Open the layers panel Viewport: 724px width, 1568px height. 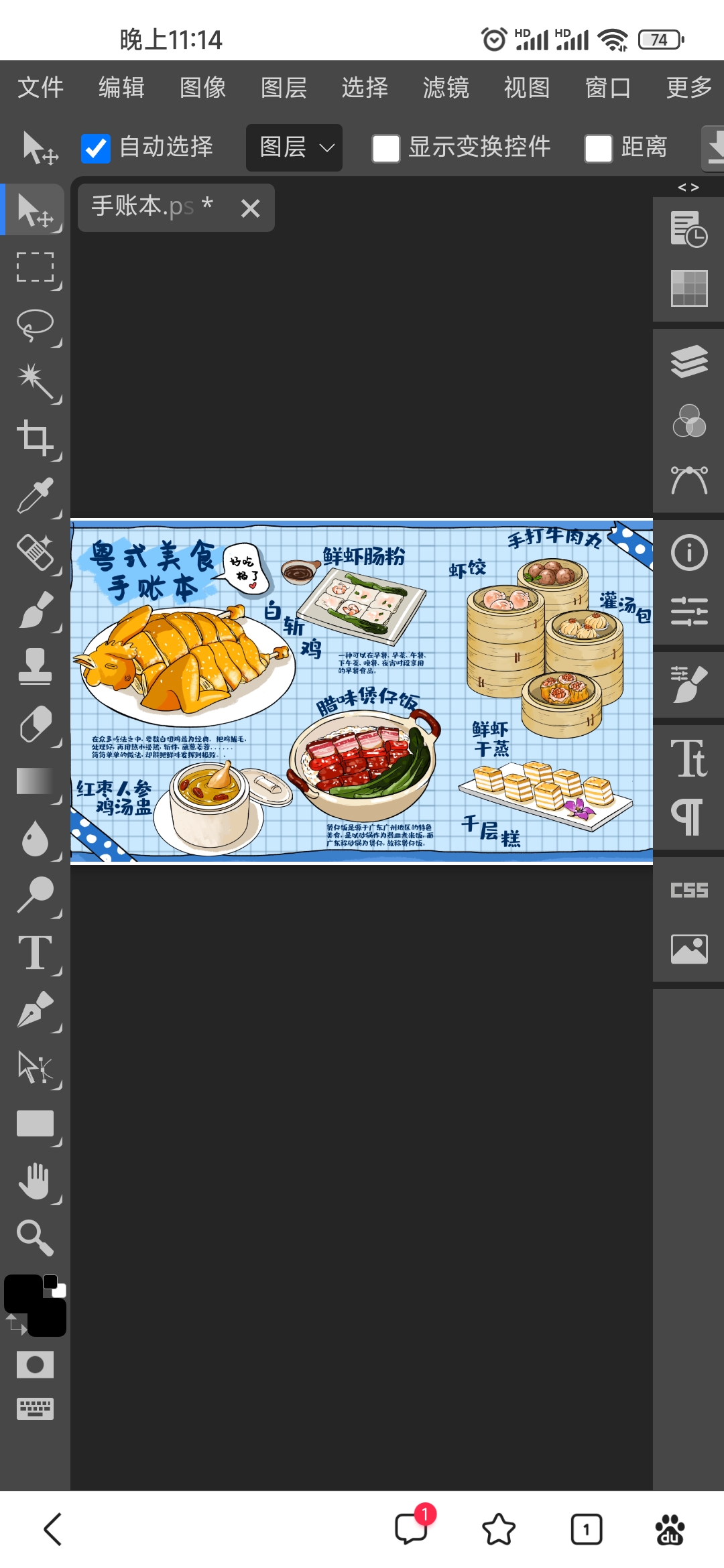point(689,361)
